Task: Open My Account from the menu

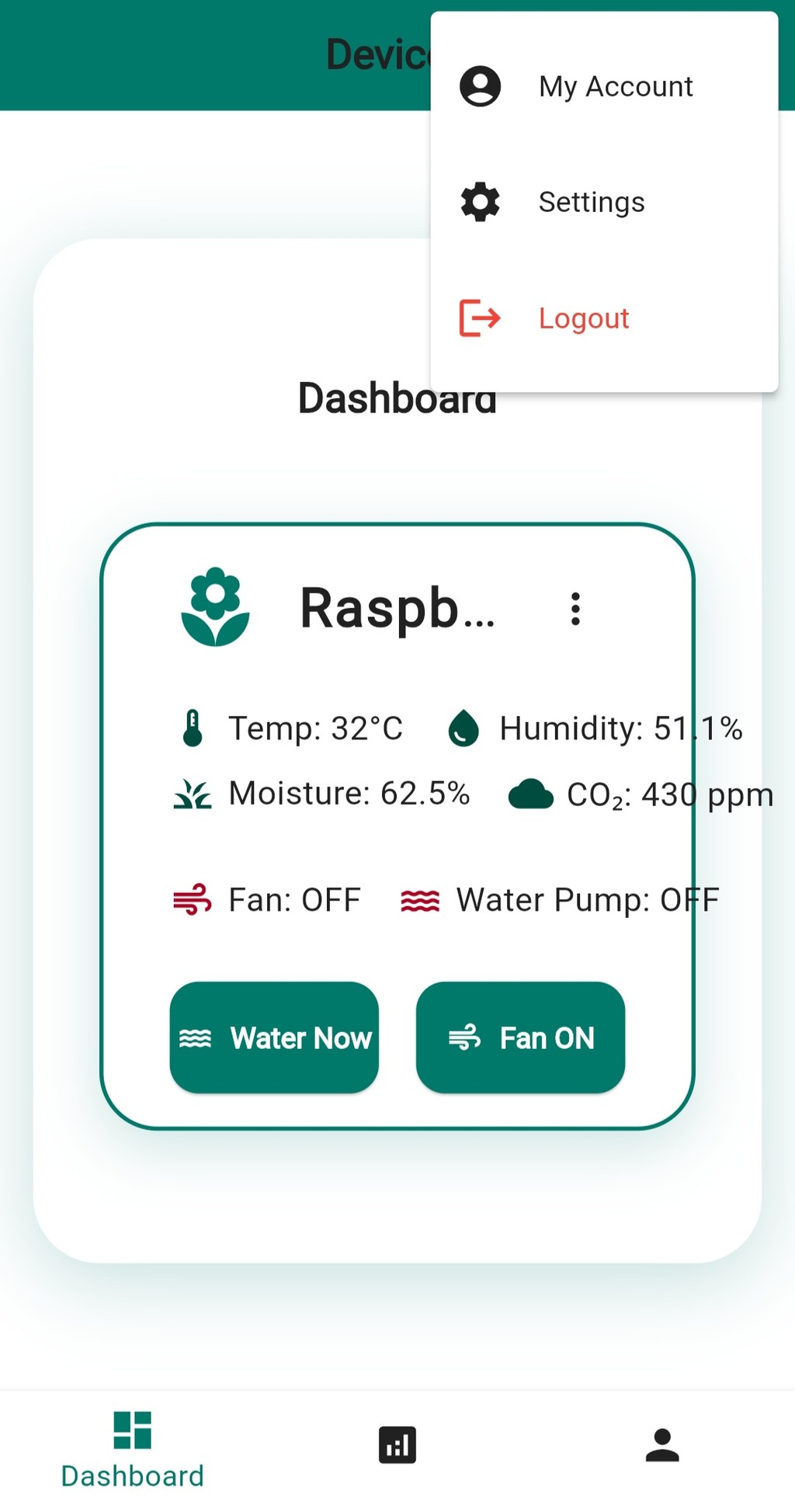Action: tap(604, 86)
